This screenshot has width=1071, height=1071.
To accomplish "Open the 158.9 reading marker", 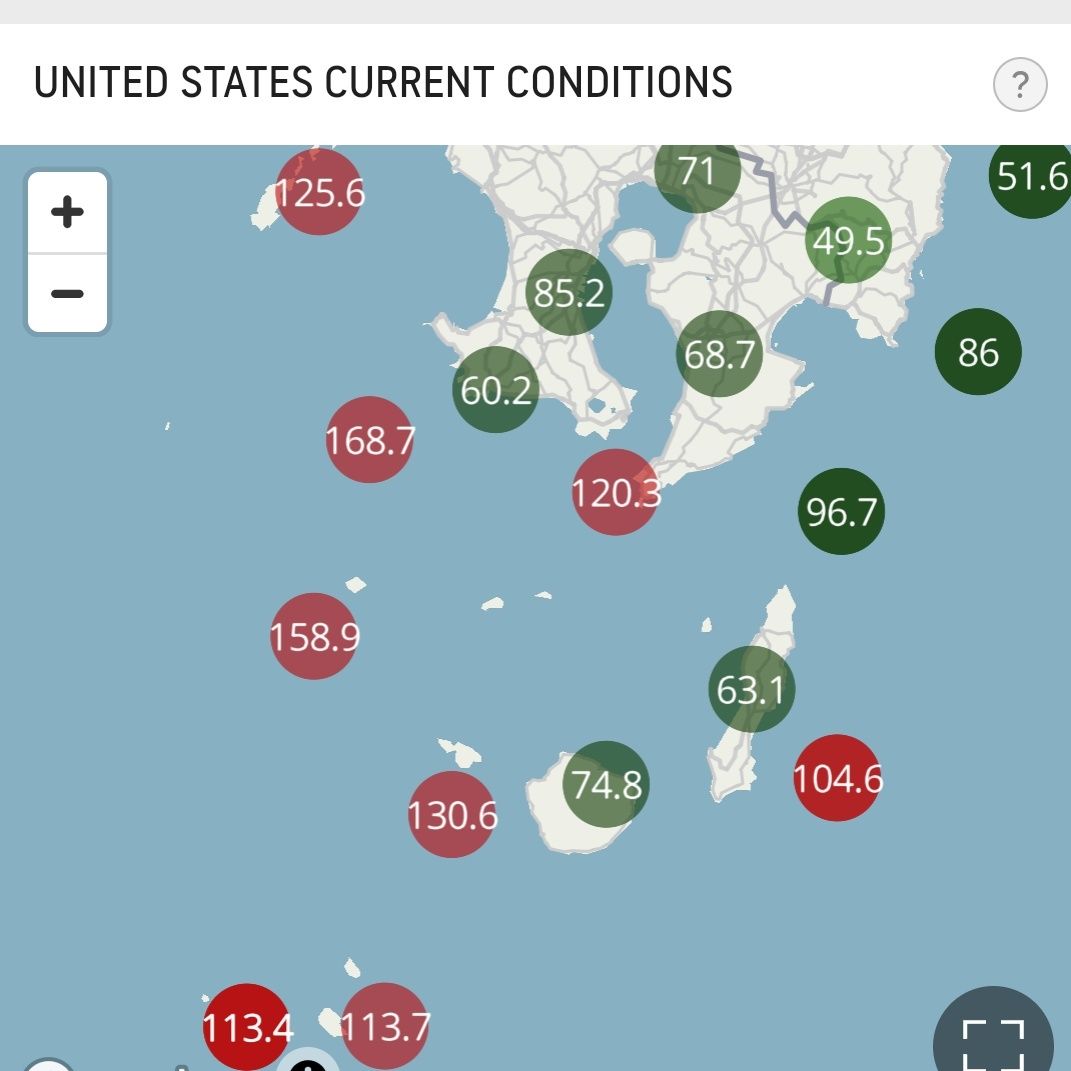I will [x=314, y=636].
